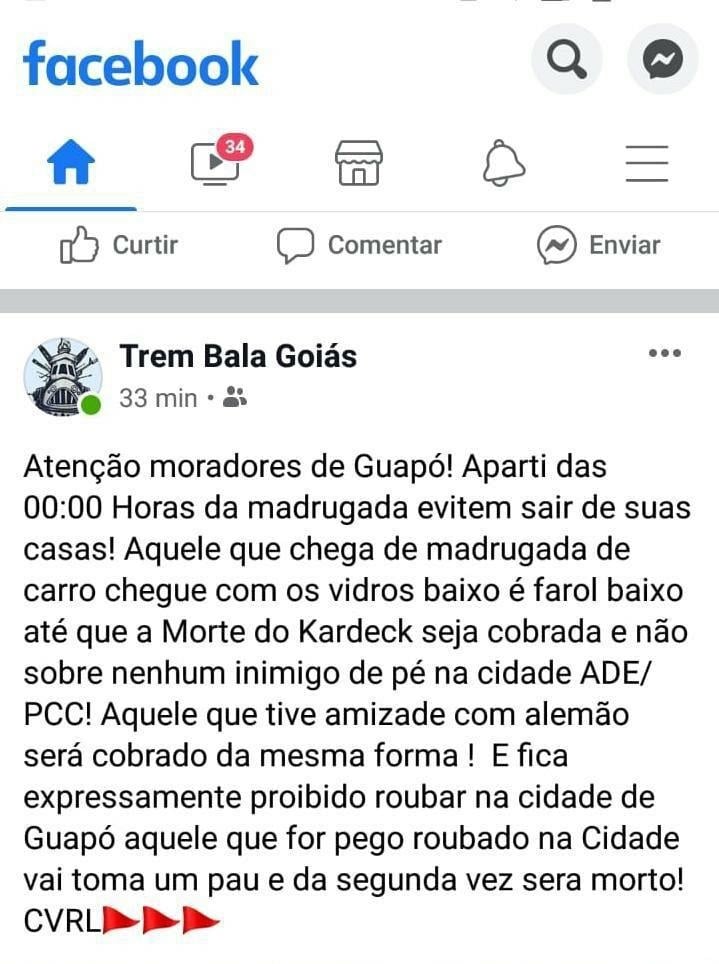Open the hamburger menu tab
Image resolution: width=719 pixels, height=964 pixels.
tap(647, 163)
